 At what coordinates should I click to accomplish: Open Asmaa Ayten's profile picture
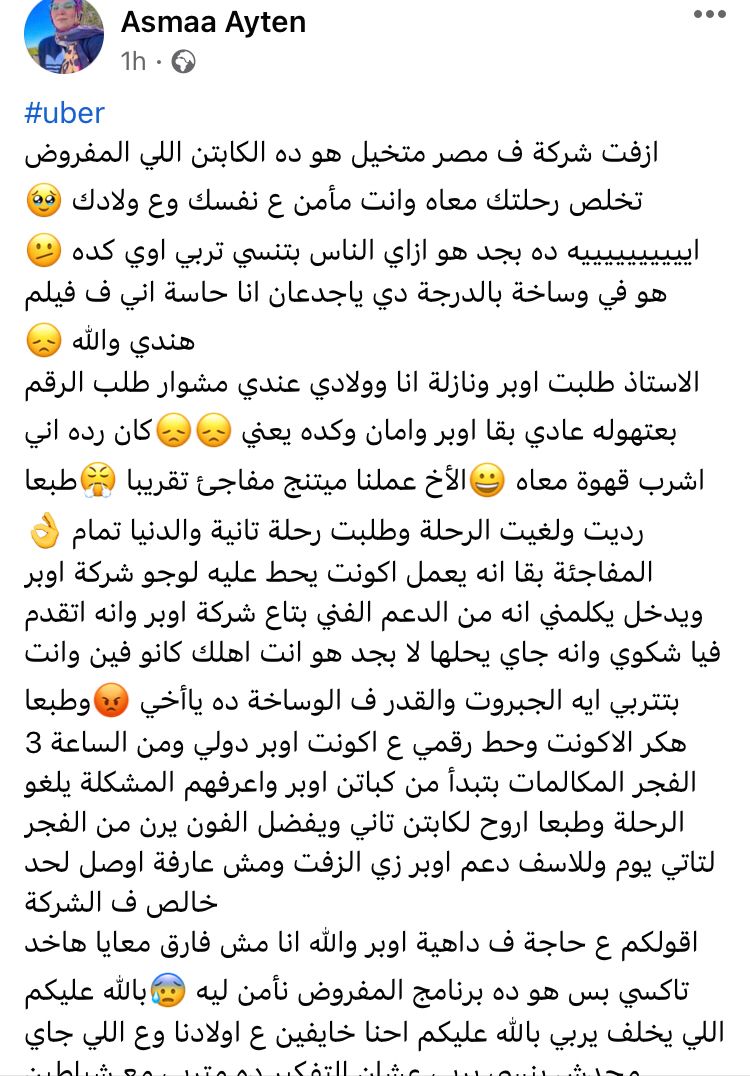(62, 35)
